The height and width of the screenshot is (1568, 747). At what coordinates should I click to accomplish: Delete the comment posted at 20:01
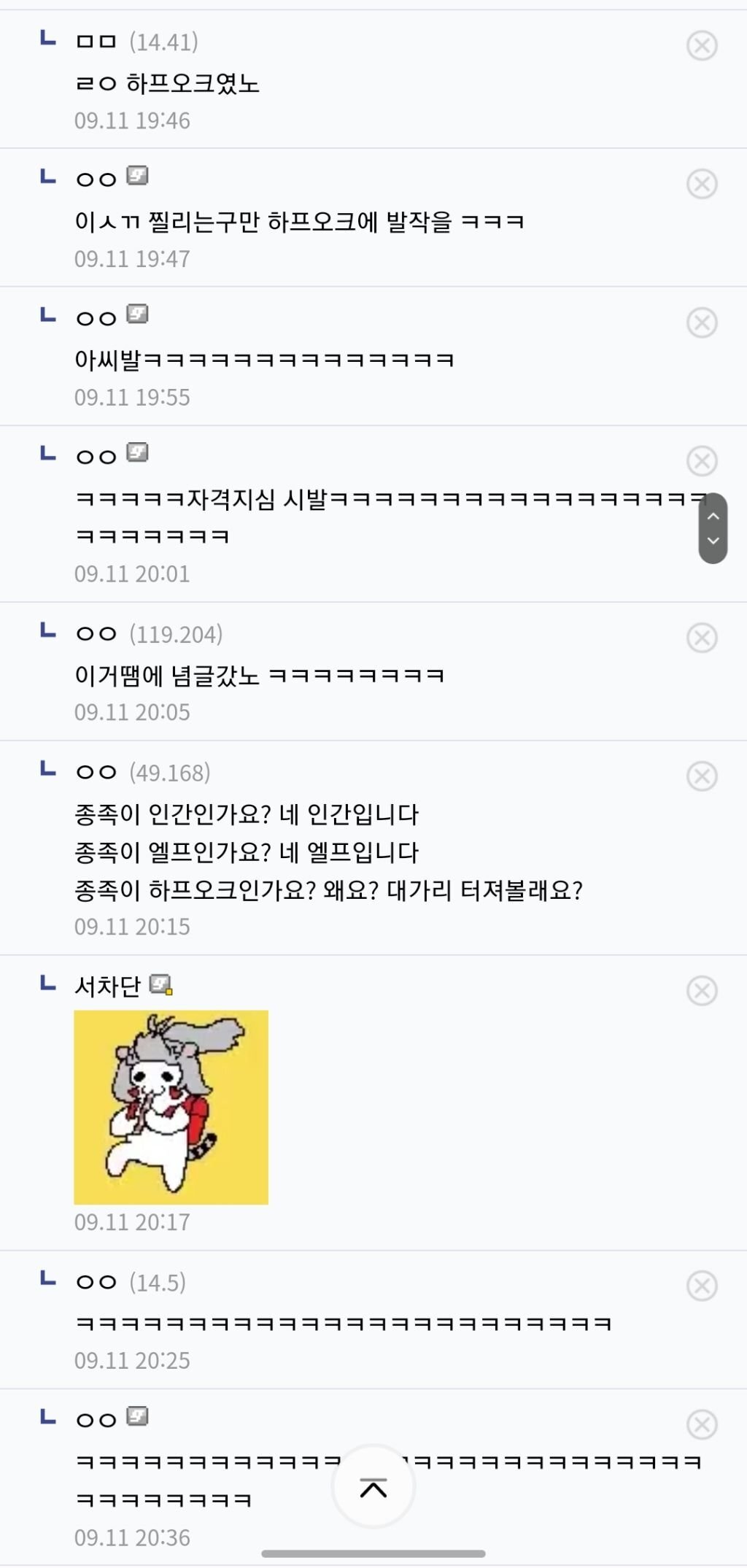[702, 461]
